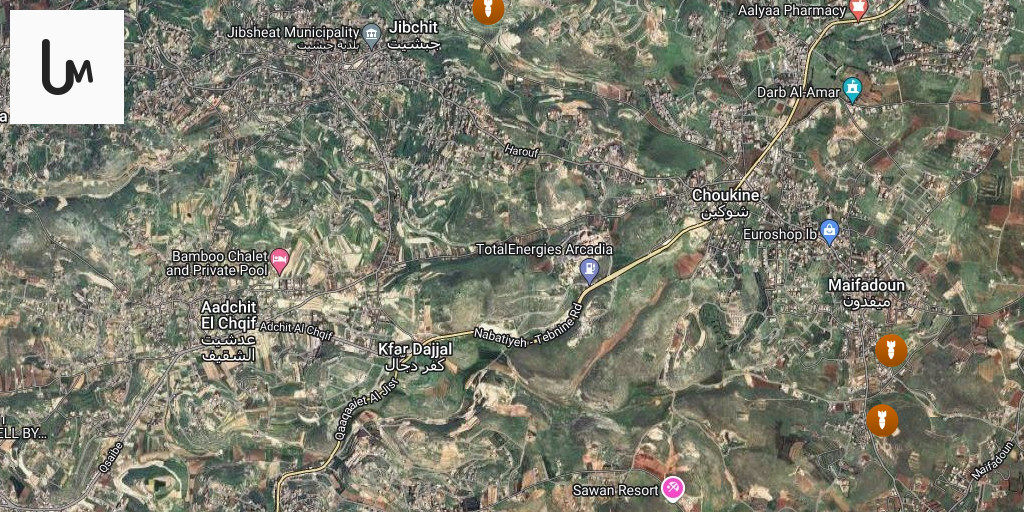View the TotalEnergies Arcadia gas station pin
The height and width of the screenshot is (512, 1024).
(590, 269)
